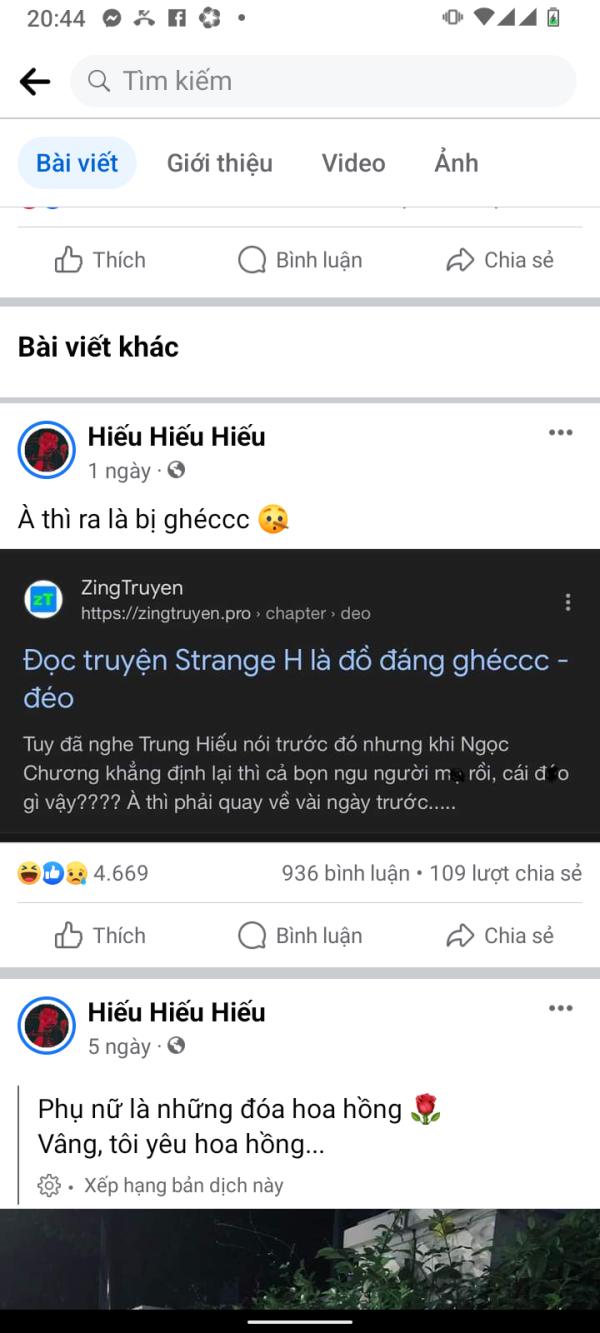Viewport: 600px width, 1333px height.
Task: Like the 'À thì ra là bị ghéccc' post
Action: click(100, 935)
